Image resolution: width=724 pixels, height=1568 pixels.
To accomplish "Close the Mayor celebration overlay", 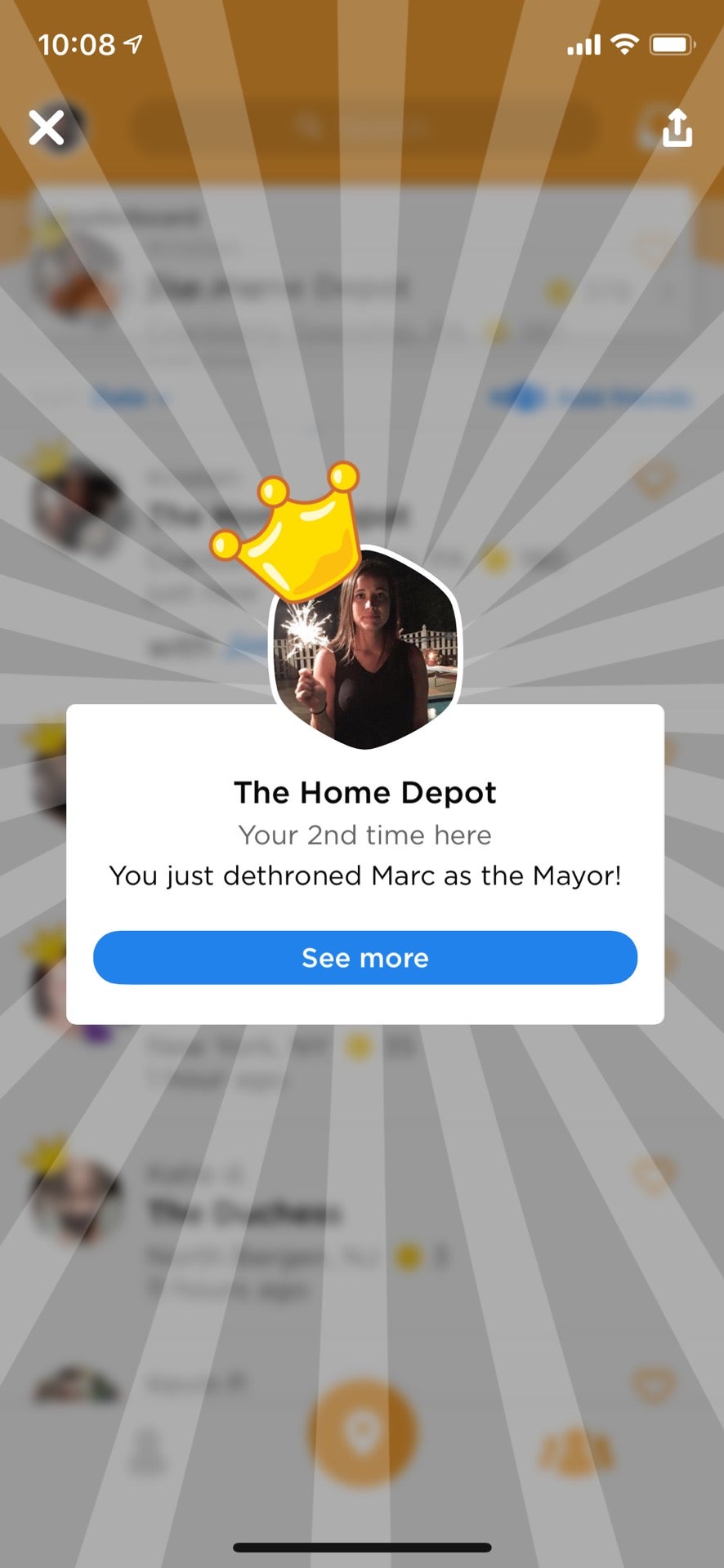I will click(47, 128).
